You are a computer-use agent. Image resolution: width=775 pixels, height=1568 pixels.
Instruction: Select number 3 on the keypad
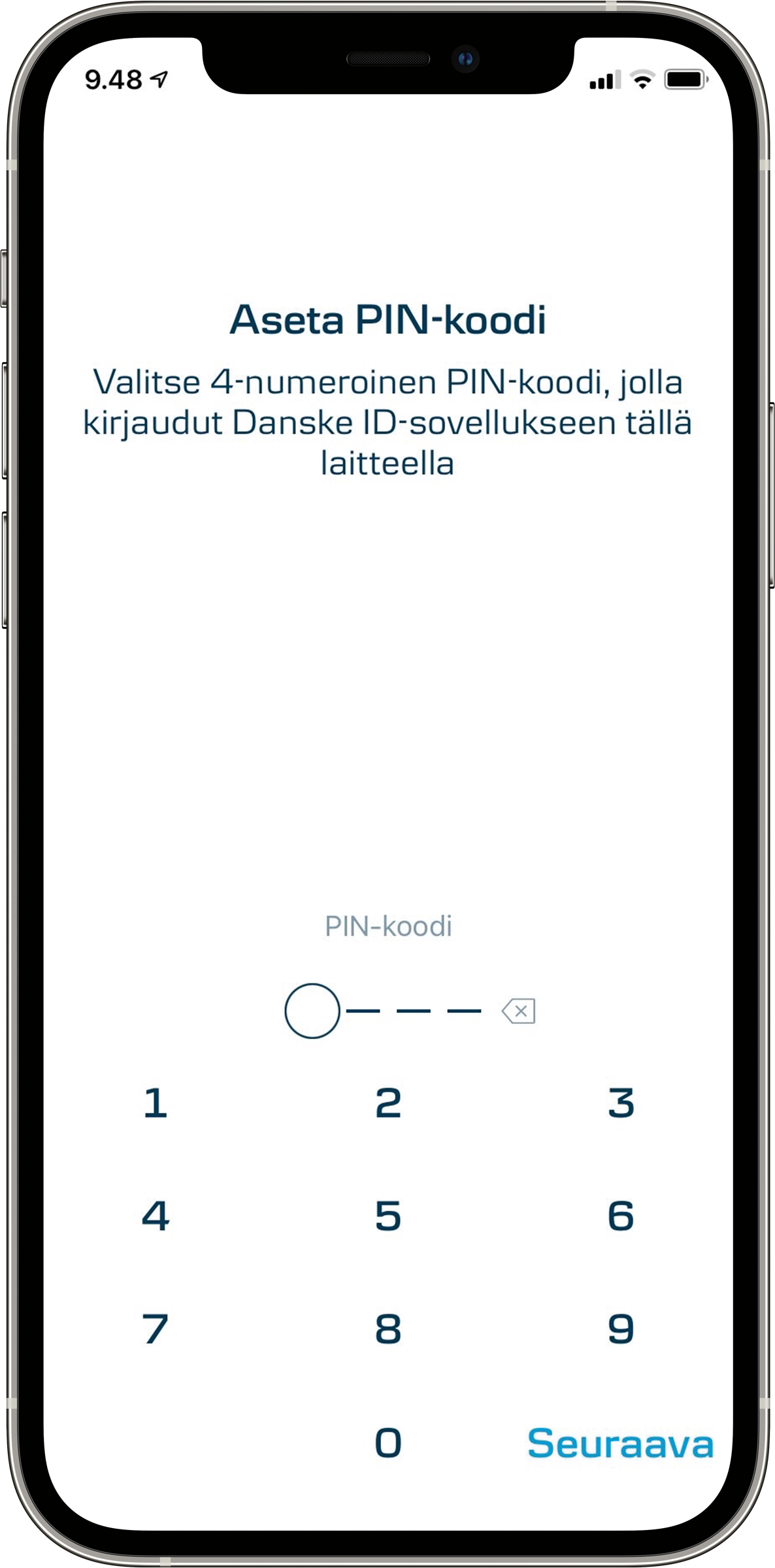(621, 1103)
